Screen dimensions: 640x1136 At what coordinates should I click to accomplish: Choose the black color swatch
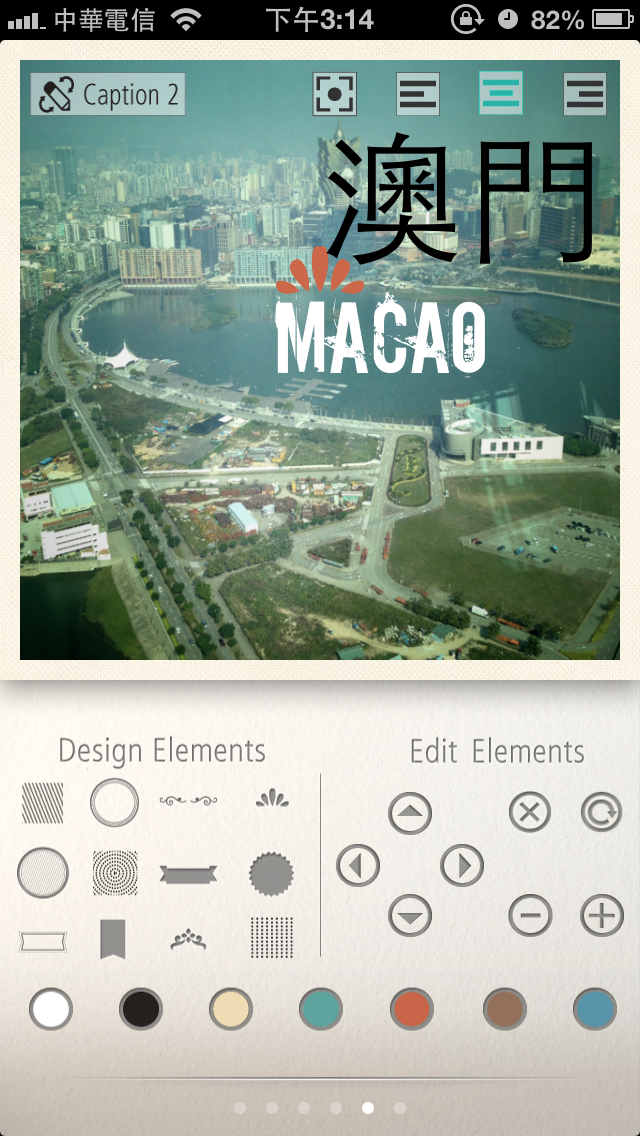pos(141,1009)
